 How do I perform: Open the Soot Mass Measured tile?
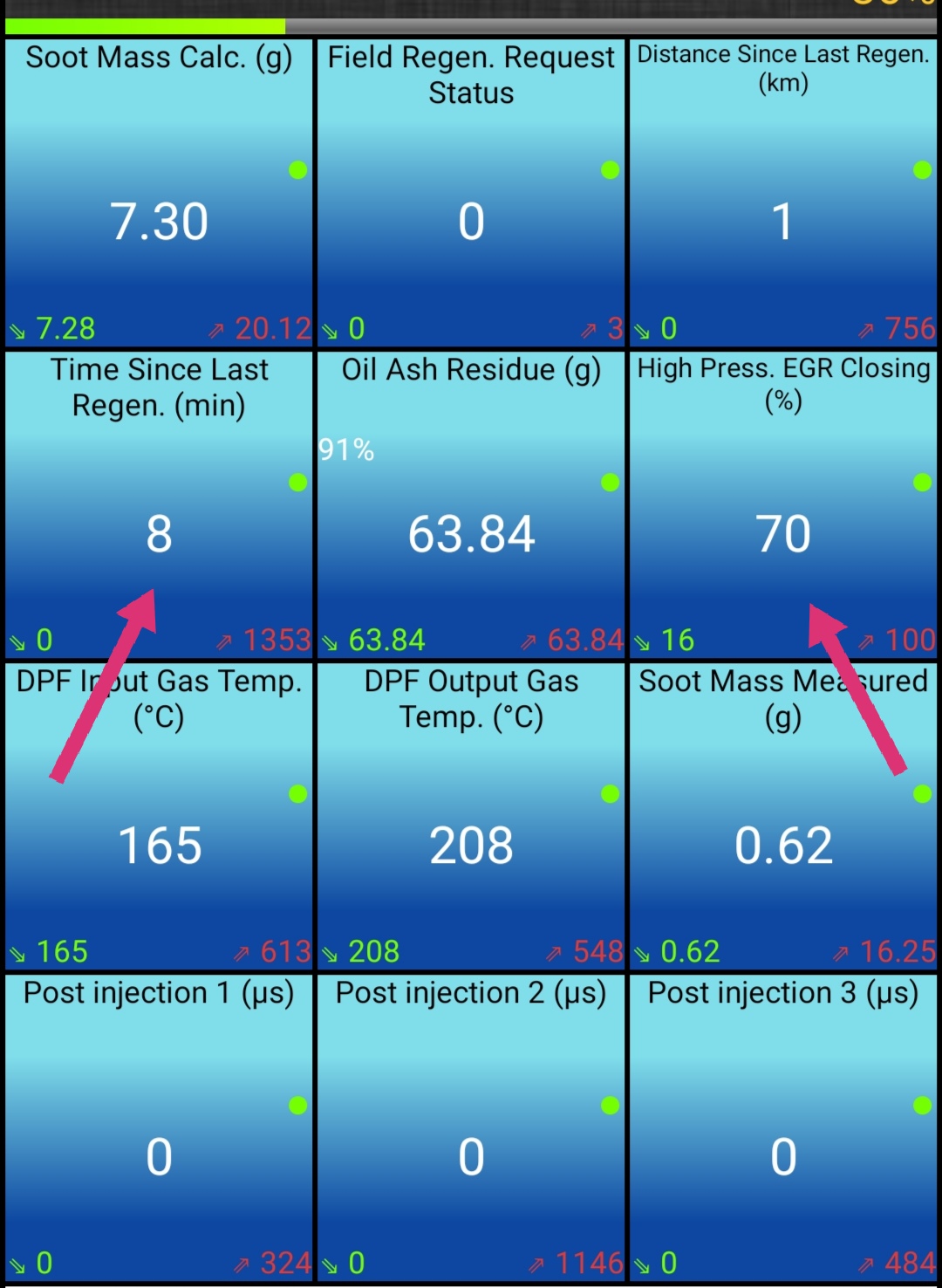[x=783, y=817]
